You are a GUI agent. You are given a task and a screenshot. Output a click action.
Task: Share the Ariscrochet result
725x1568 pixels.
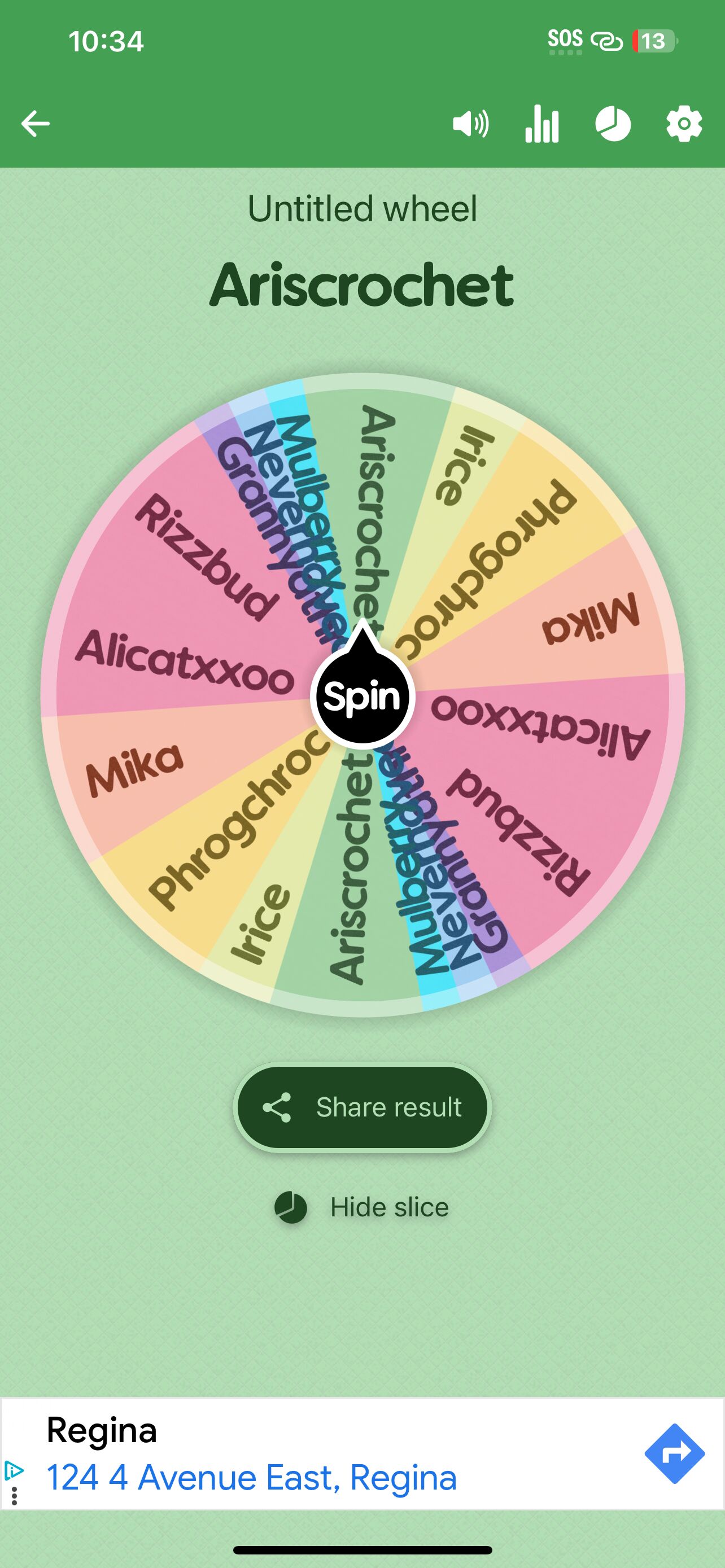[362, 1107]
